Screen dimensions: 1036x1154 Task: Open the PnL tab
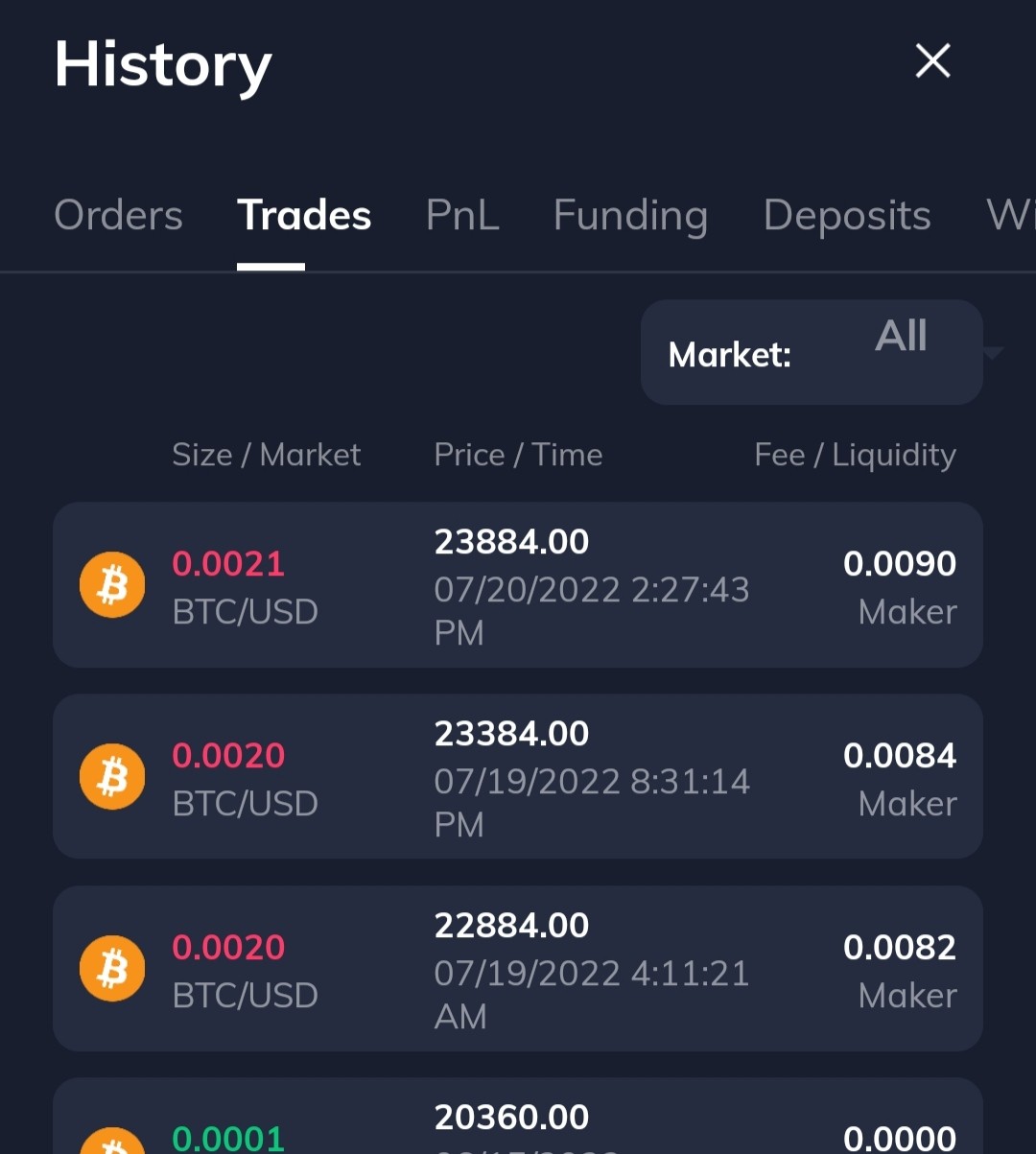462,215
